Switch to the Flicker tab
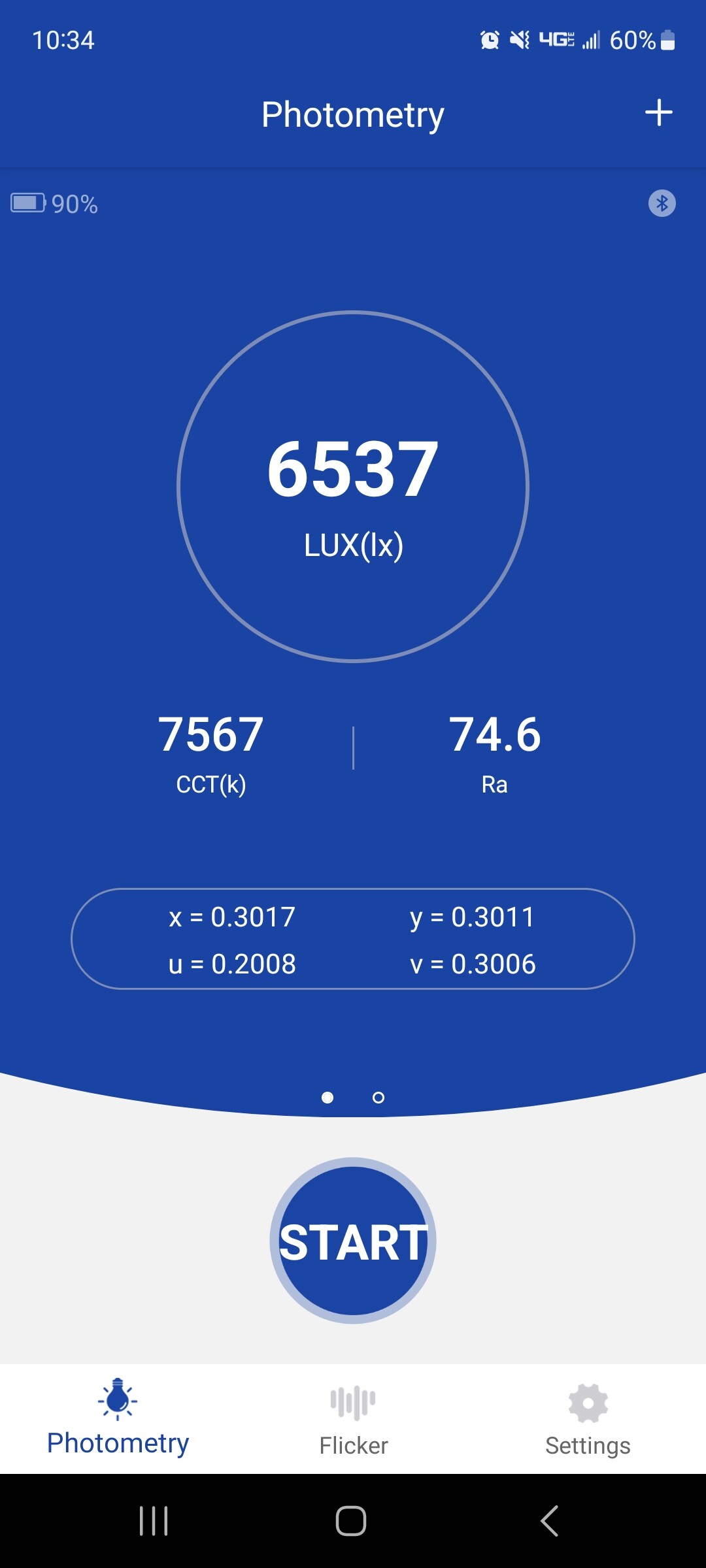This screenshot has width=706, height=1568. (353, 1419)
